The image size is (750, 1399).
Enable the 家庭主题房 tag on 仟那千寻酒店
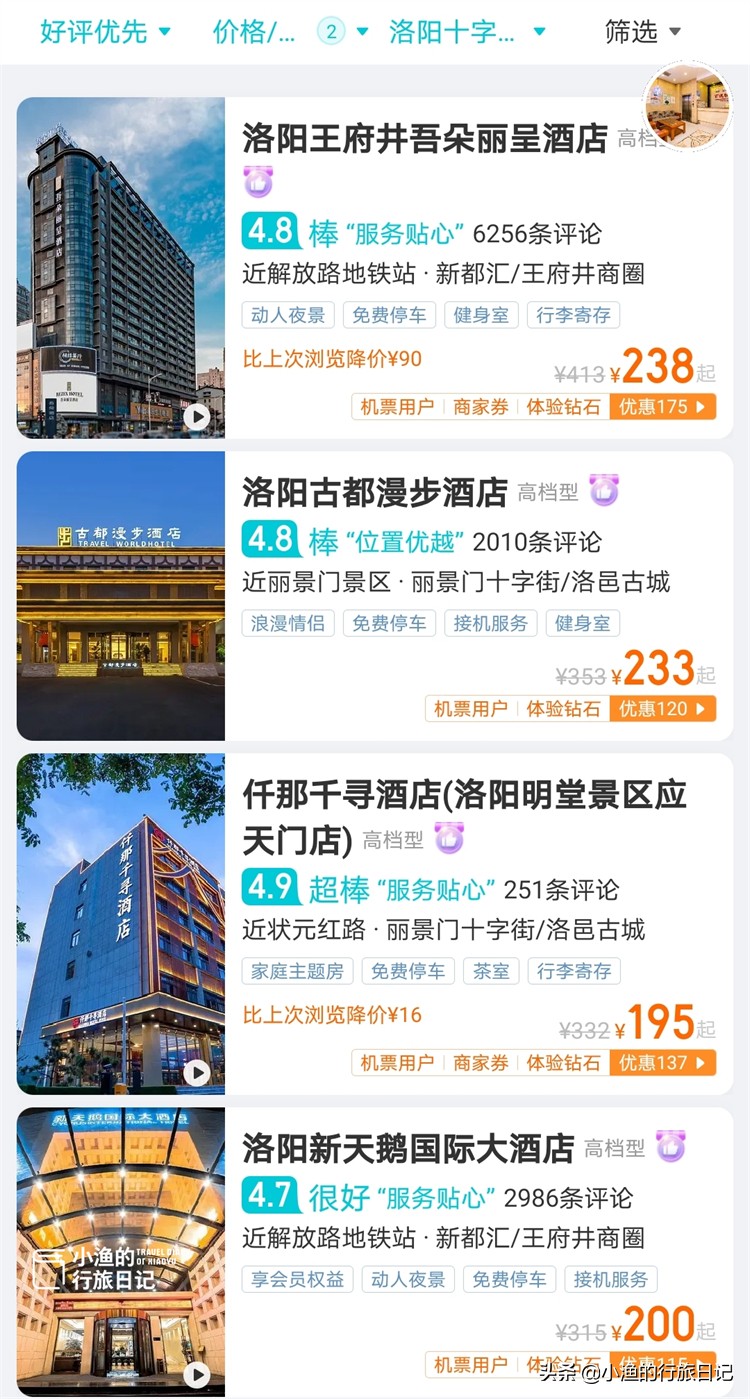(x=297, y=970)
